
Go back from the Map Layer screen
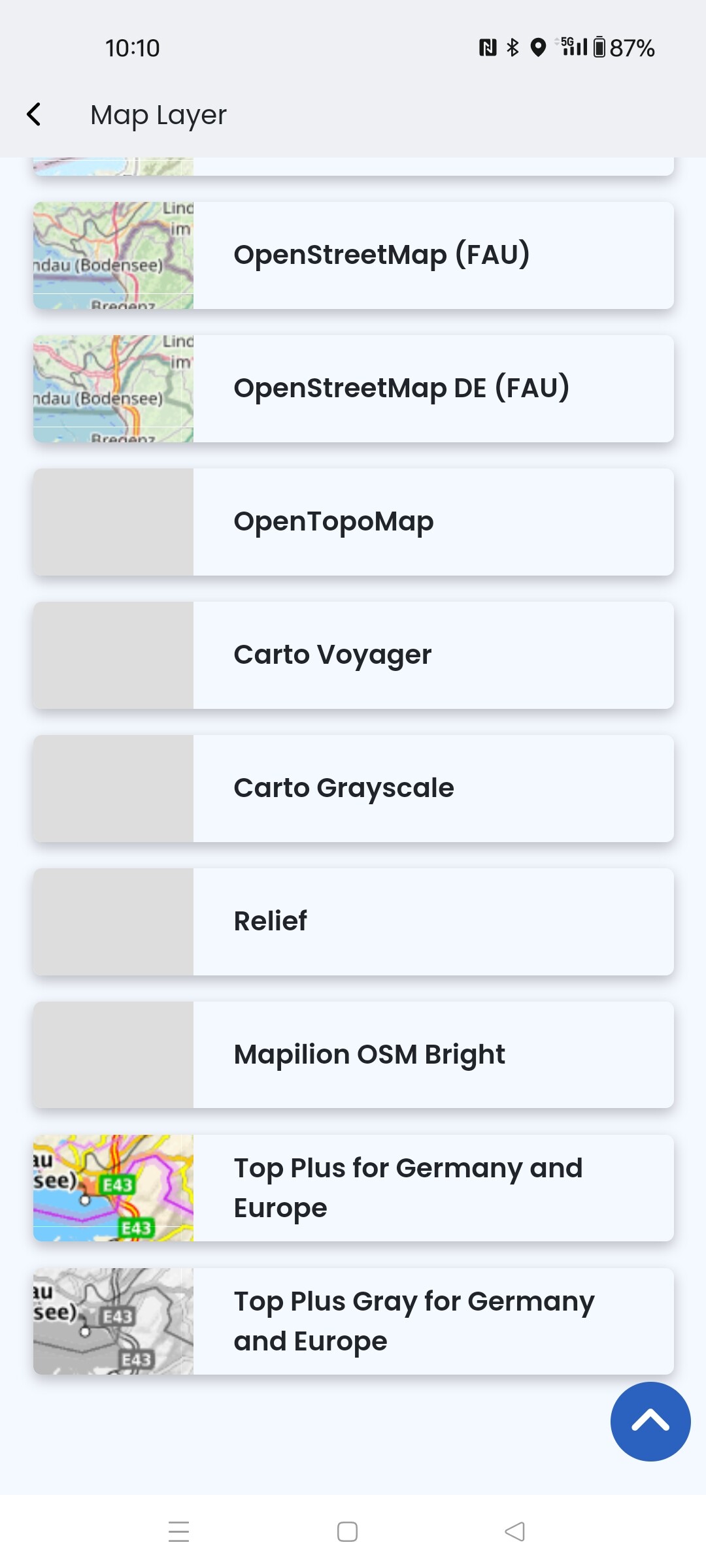(x=34, y=114)
